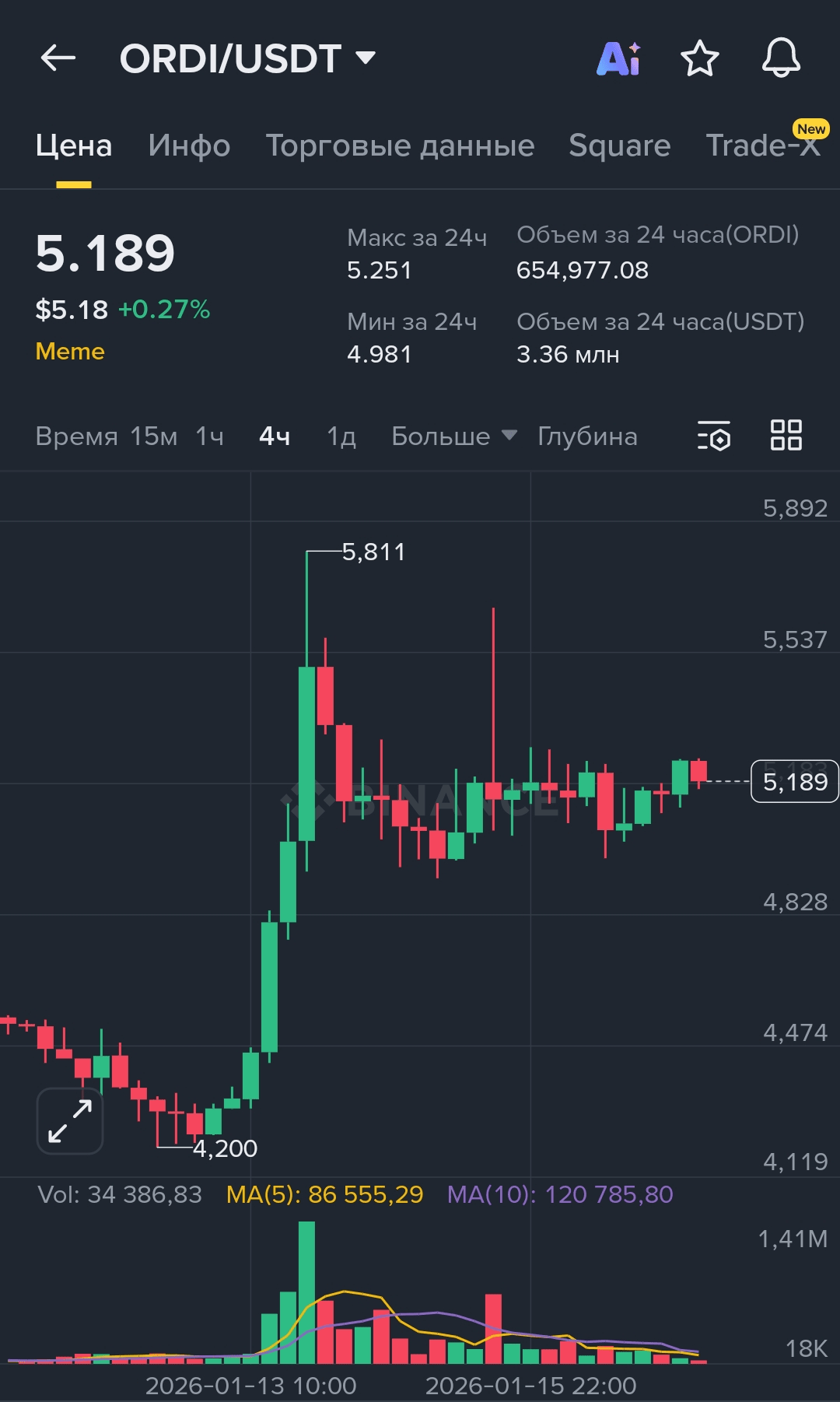Select the 15м interval
The width and height of the screenshot is (840, 1402).
[153, 436]
